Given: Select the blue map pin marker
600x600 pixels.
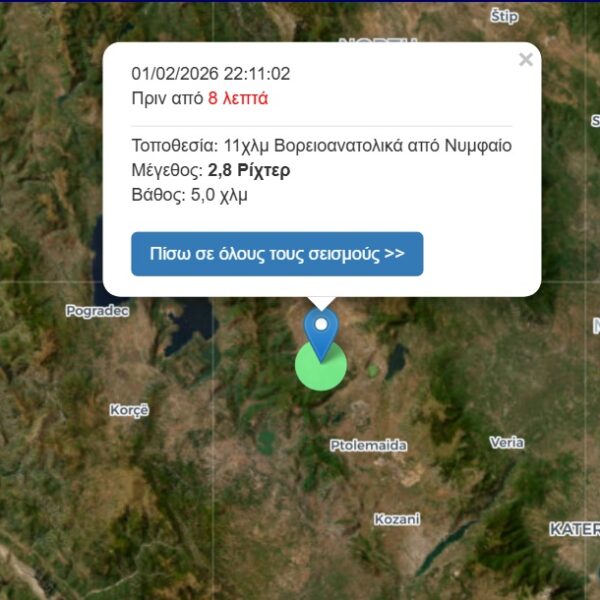Looking at the screenshot, I should point(320,332).
